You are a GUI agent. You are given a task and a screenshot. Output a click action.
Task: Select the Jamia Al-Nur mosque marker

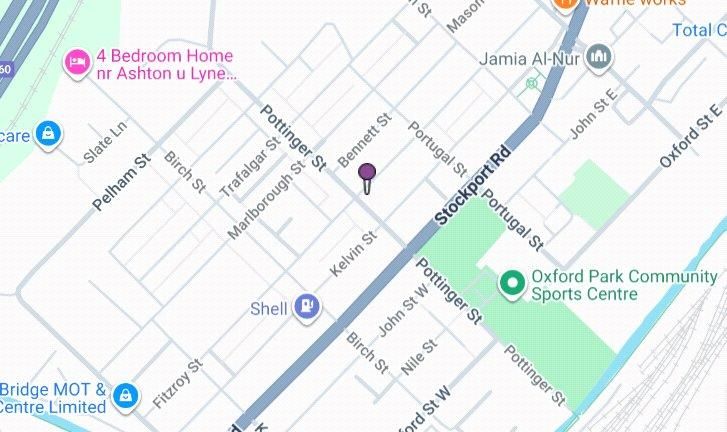(x=600, y=56)
